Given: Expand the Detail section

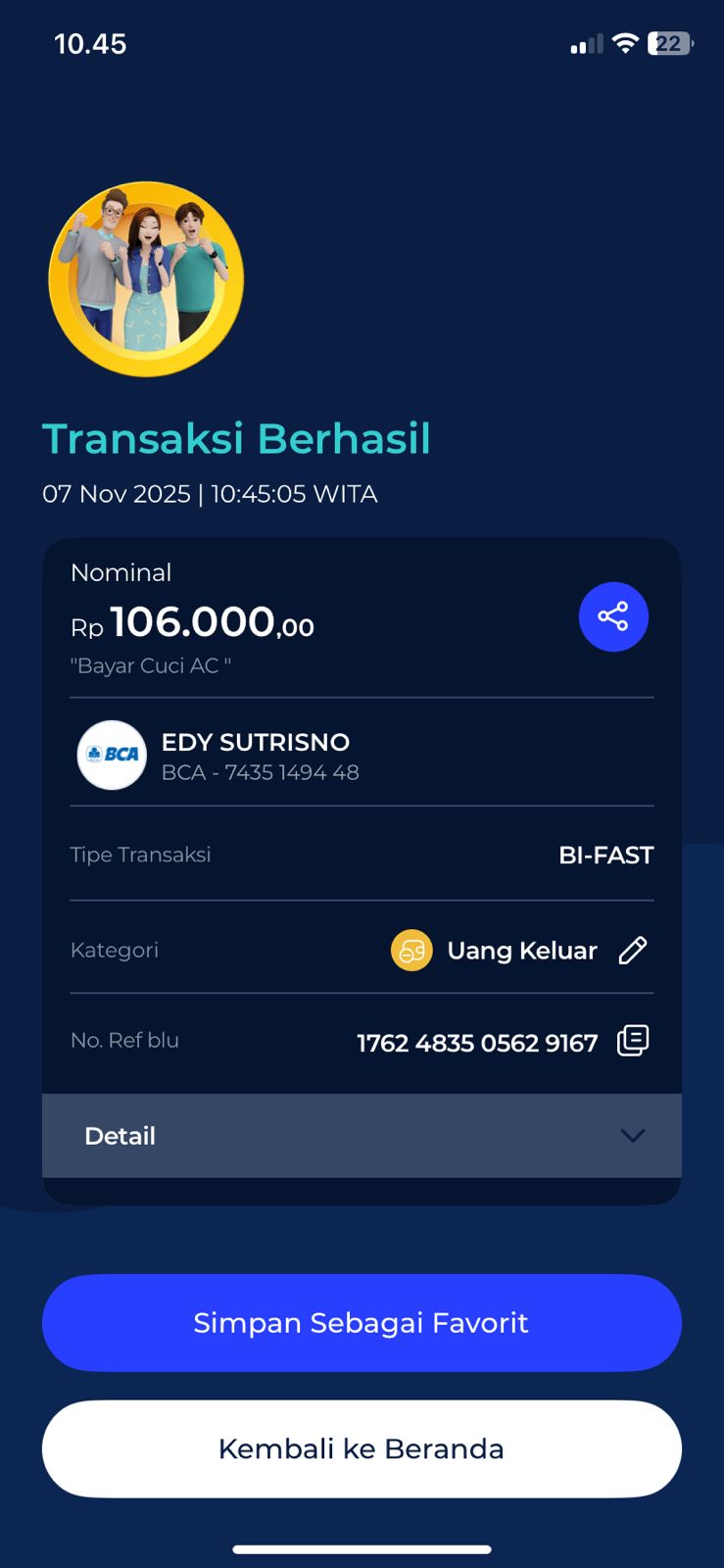Looking at the screenshot, I should 362,1136.
